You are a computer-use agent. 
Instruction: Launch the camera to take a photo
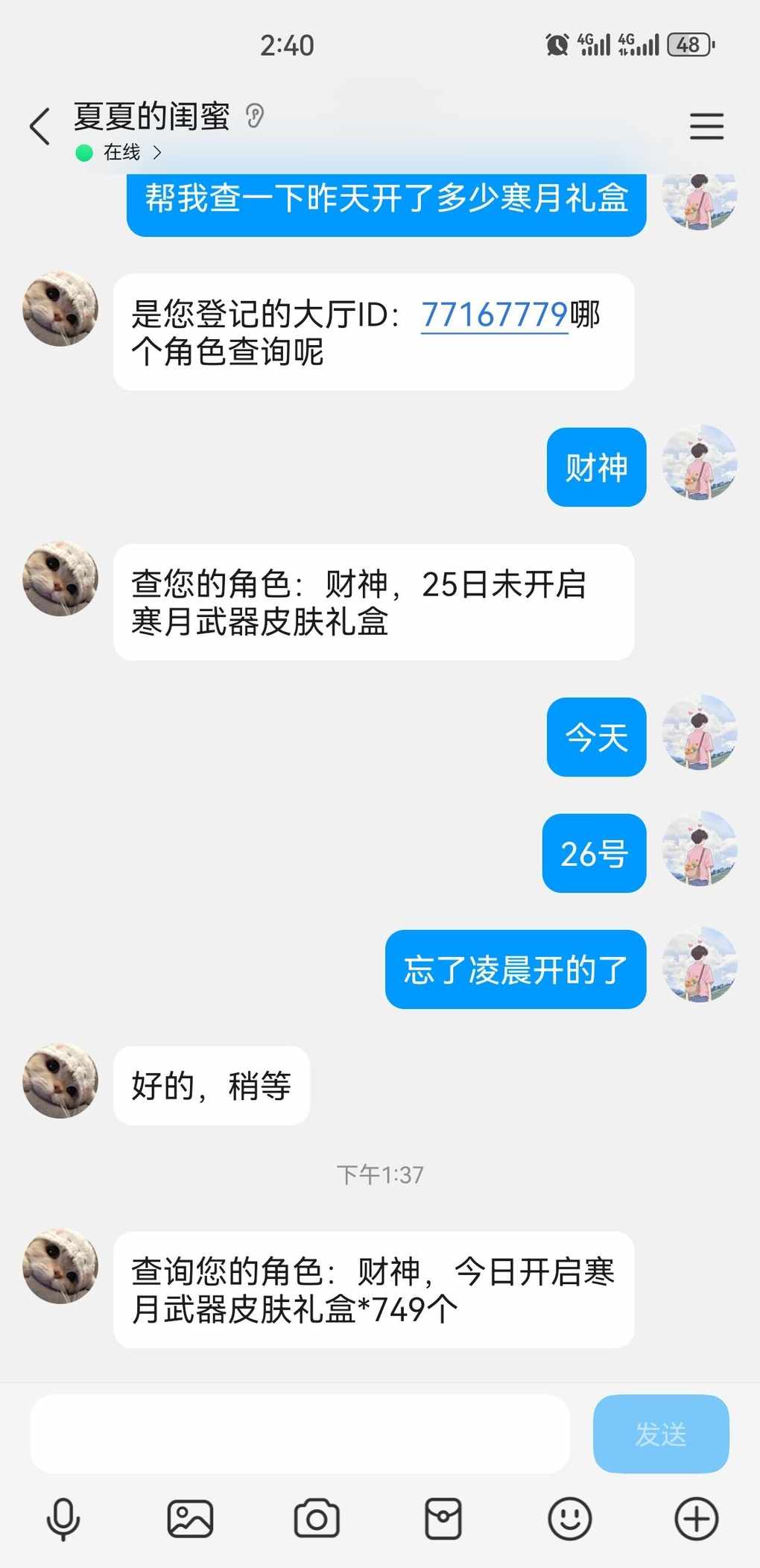tap(317, 1518)
